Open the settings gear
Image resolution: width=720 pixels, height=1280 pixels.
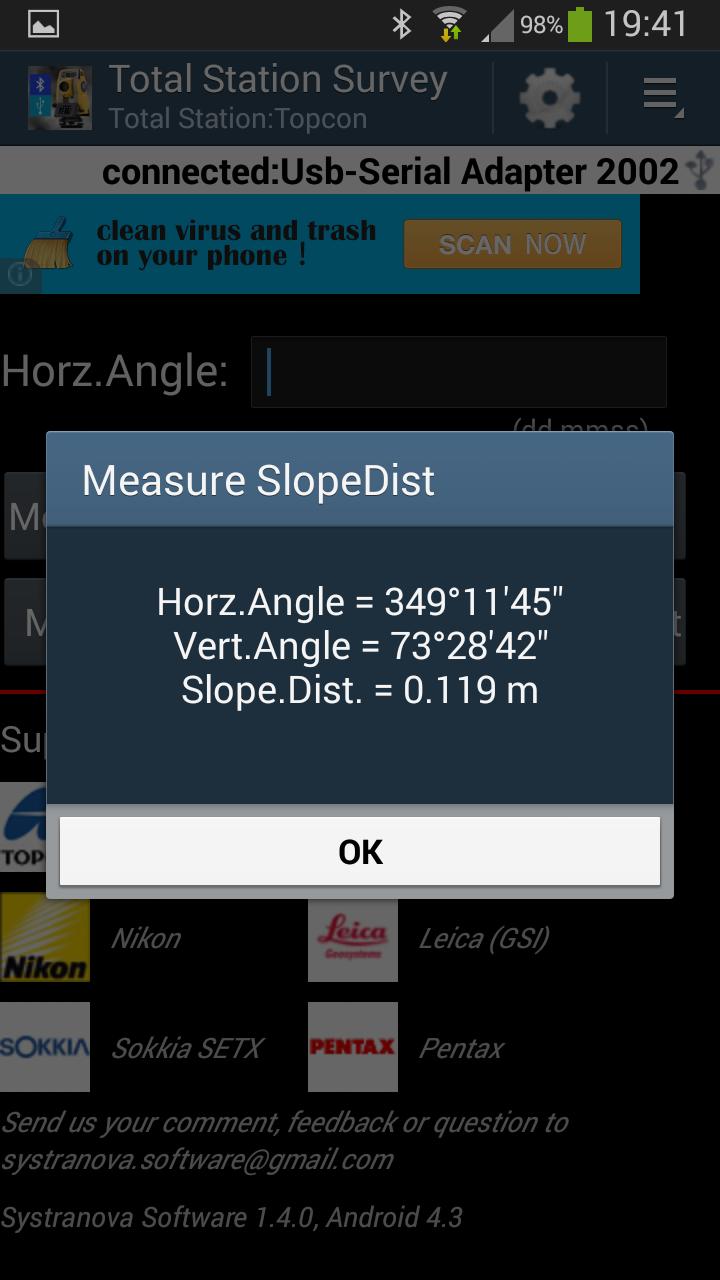[x=549, y=98]
